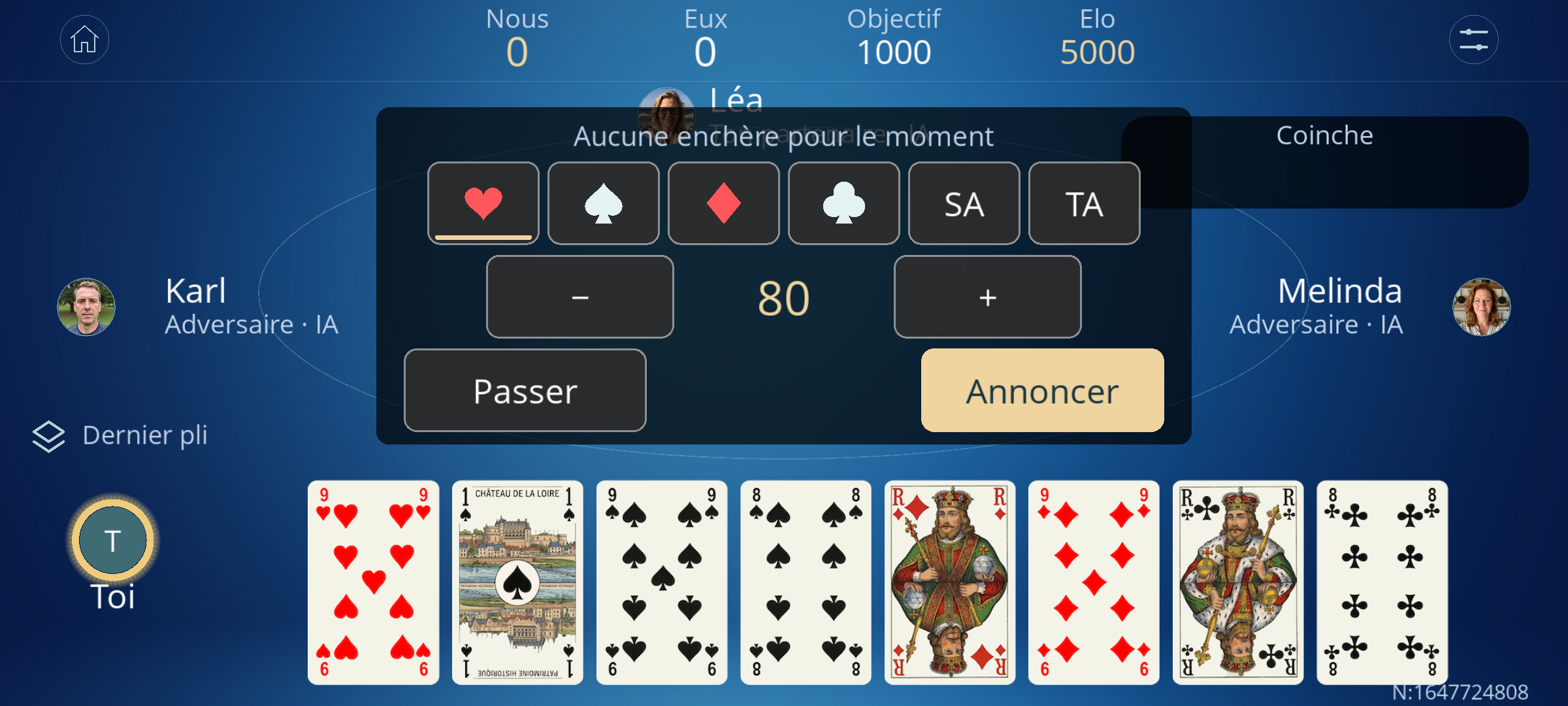Decrease the bid with minus button
1568x706 pixels.
tap(580, 297)
